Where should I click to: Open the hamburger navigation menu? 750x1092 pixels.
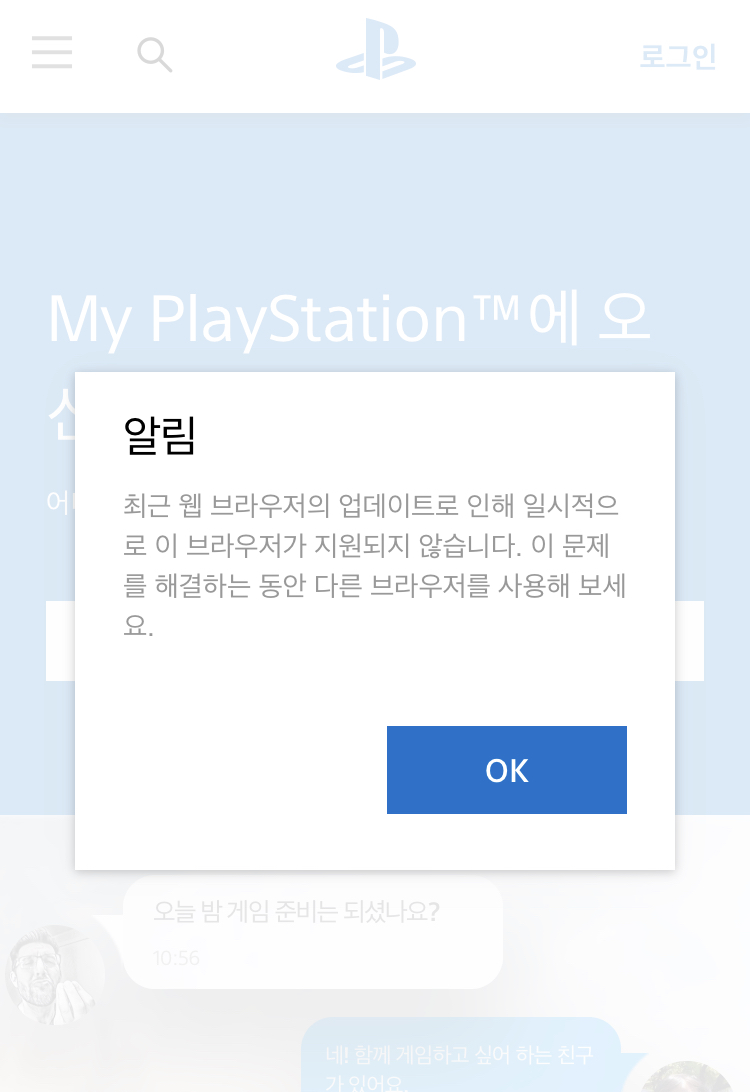coord(52,52)
